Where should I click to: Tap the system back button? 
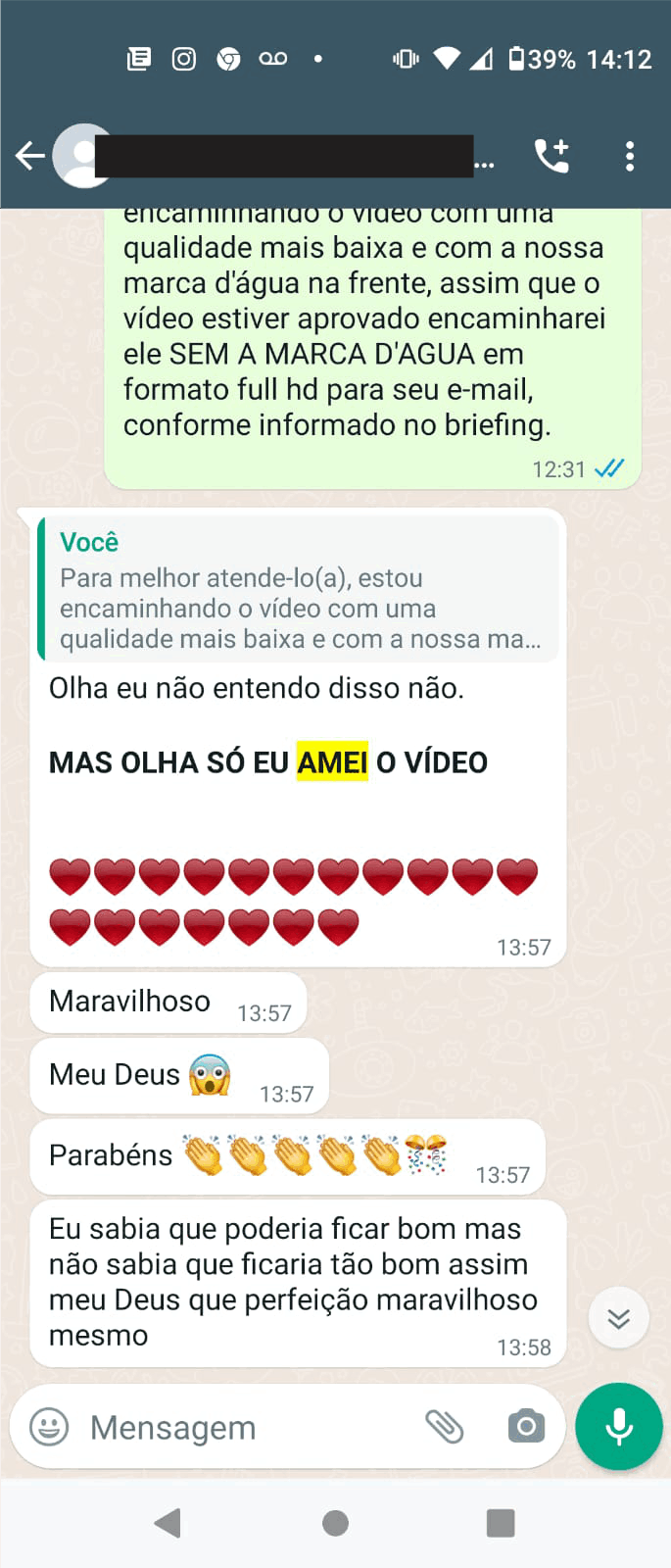[x=168, y=1523]
